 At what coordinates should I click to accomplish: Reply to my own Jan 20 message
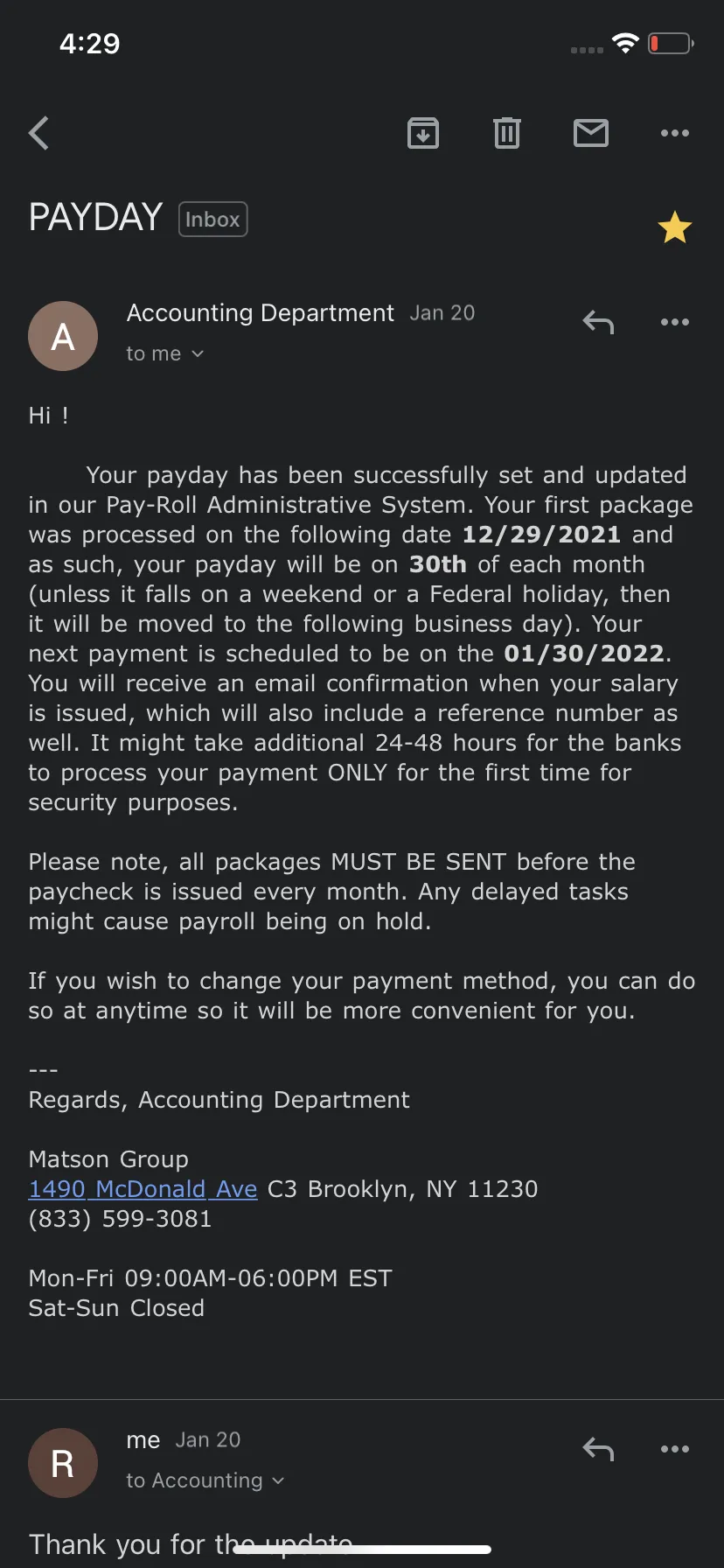598,1449
